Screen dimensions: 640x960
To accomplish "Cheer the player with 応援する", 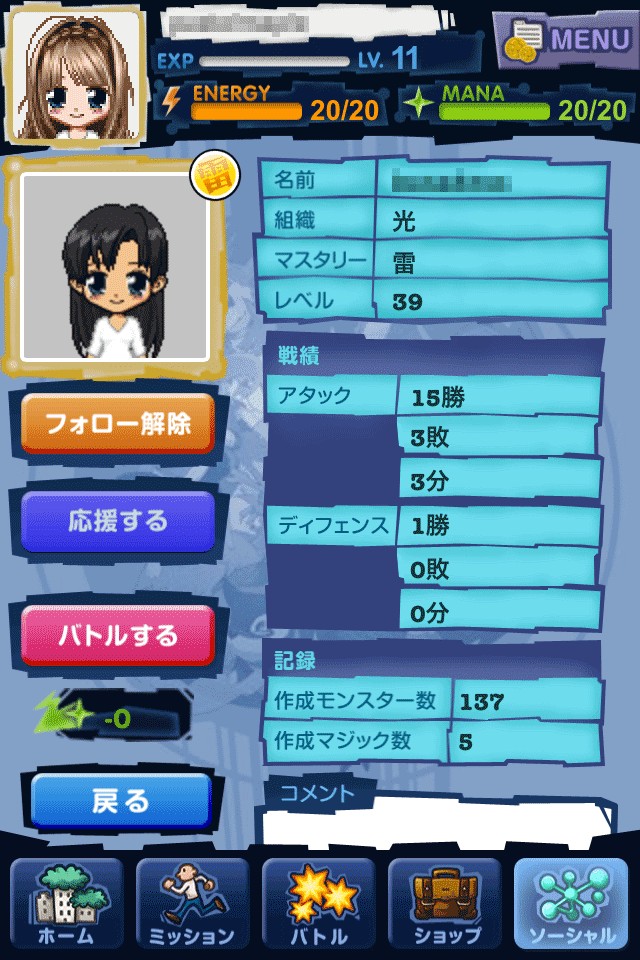I will (x=118, y=521).
